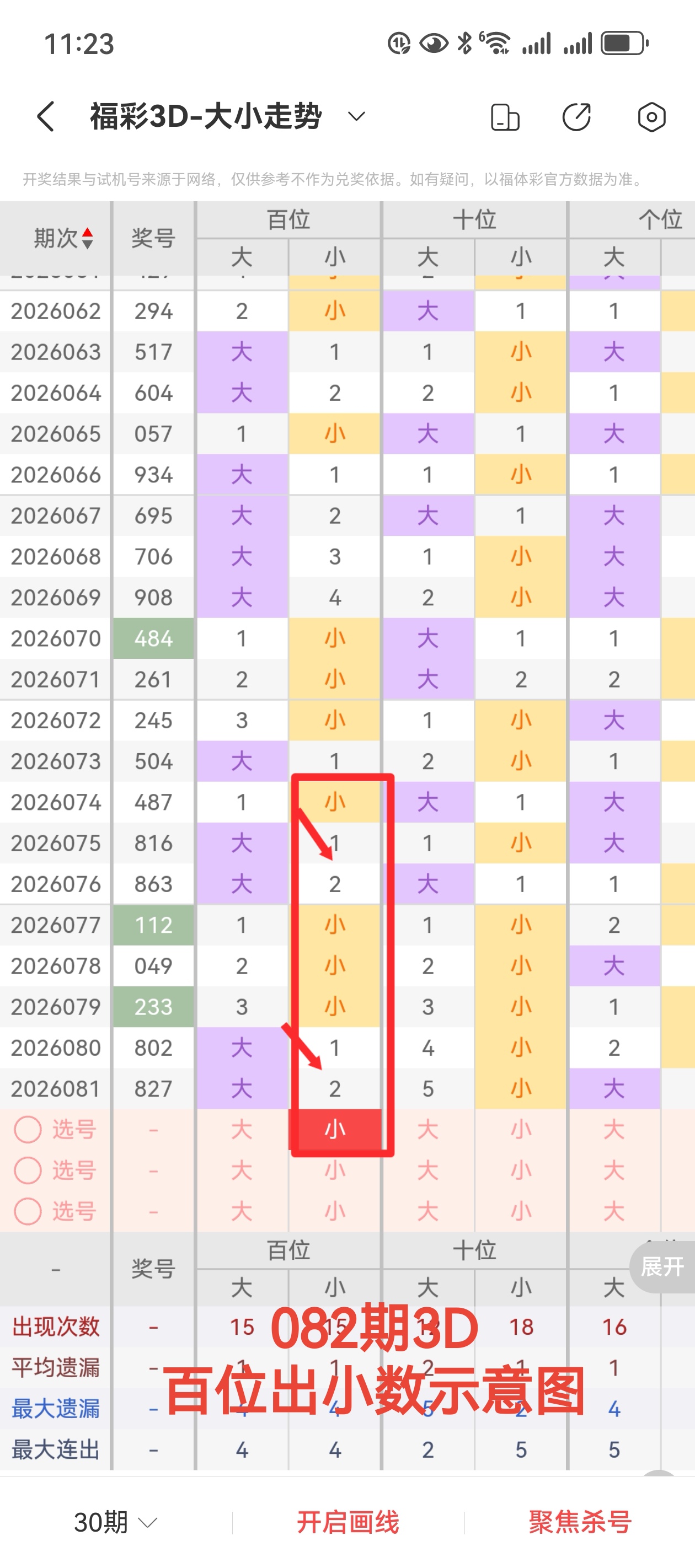The image size is (695, 1568).
Task: Share this trend chart
Action: 576,117
